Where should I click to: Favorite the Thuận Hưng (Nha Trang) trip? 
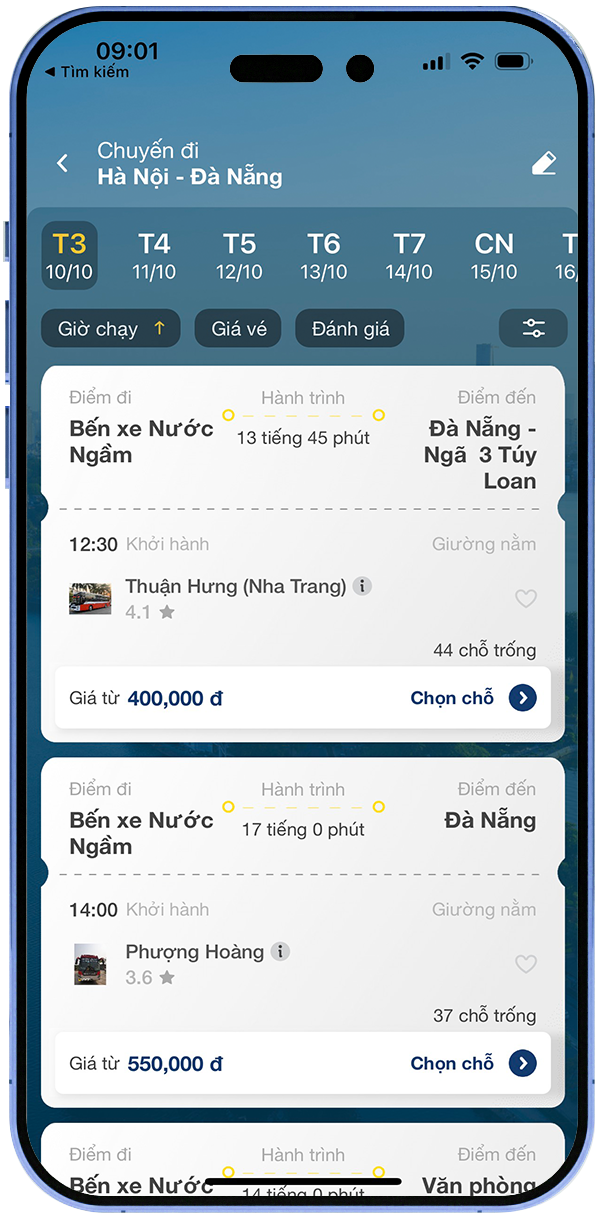click(x=525, y=598)
